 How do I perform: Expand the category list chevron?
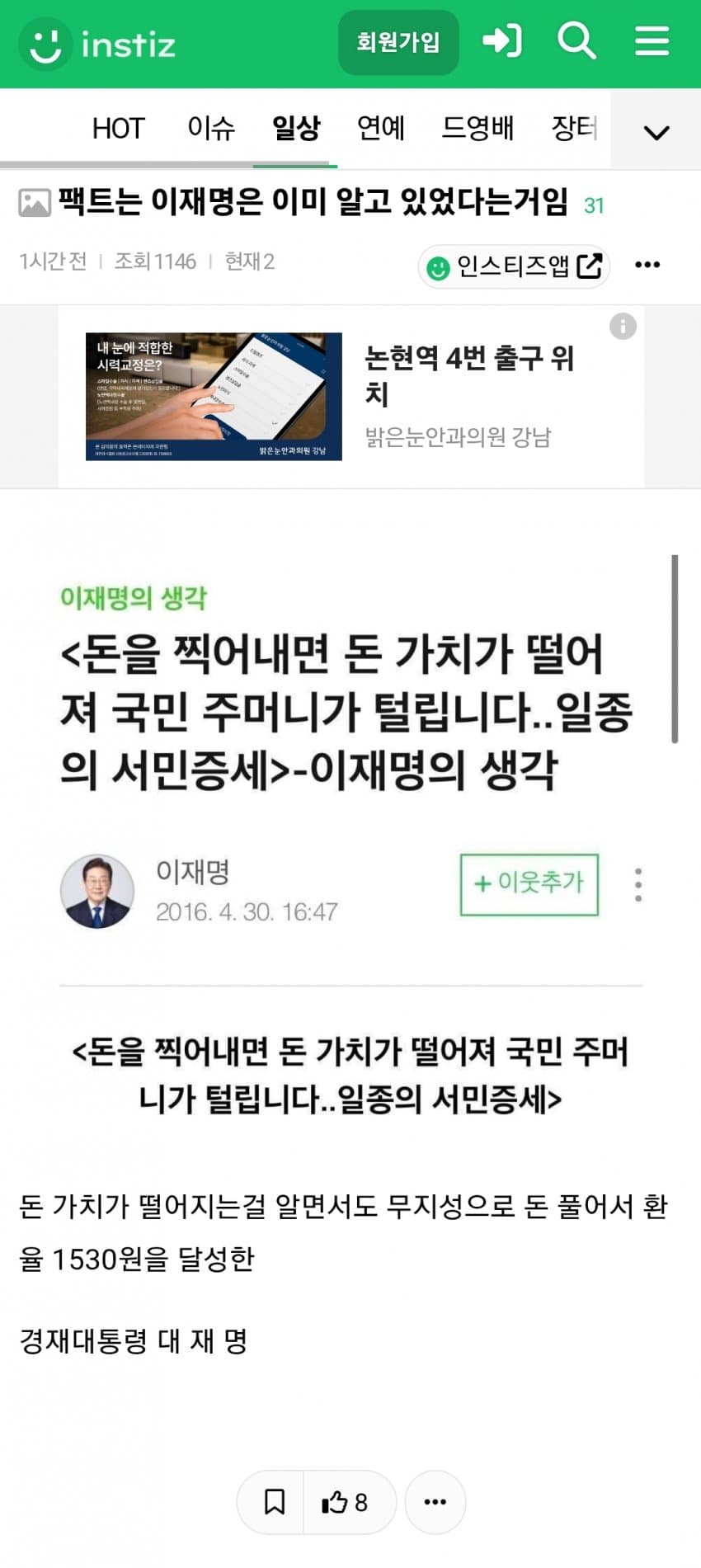tap(656, 132)
